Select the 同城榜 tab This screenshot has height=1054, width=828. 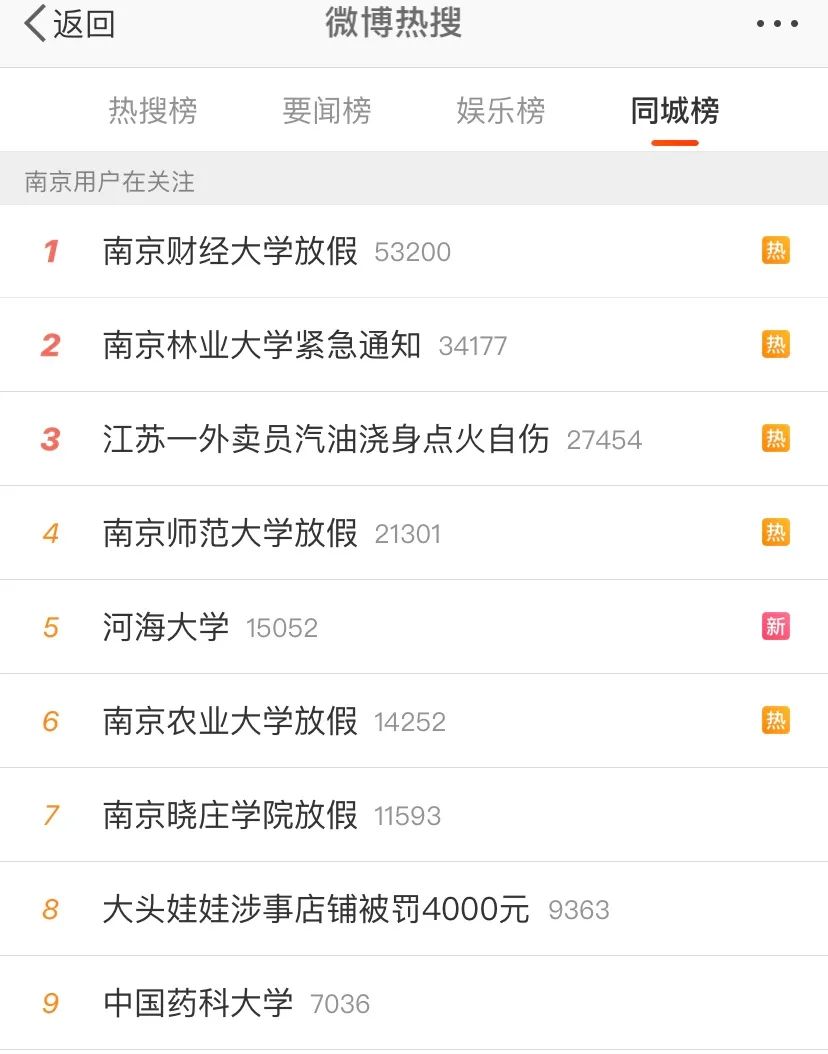pos(675,110)
